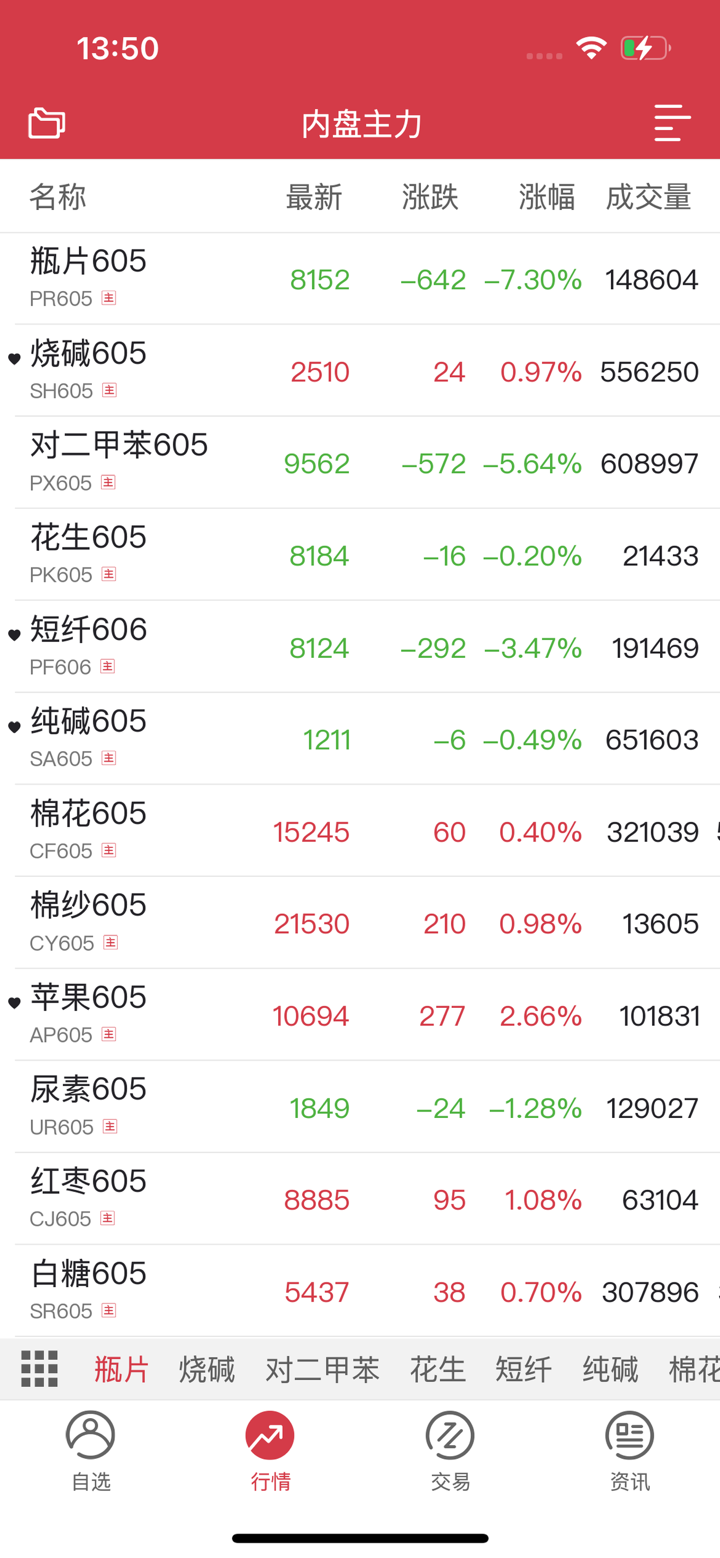The image size is (720, 1558).
Task: Open the grid category selector icon
Action: point(40,1368)
